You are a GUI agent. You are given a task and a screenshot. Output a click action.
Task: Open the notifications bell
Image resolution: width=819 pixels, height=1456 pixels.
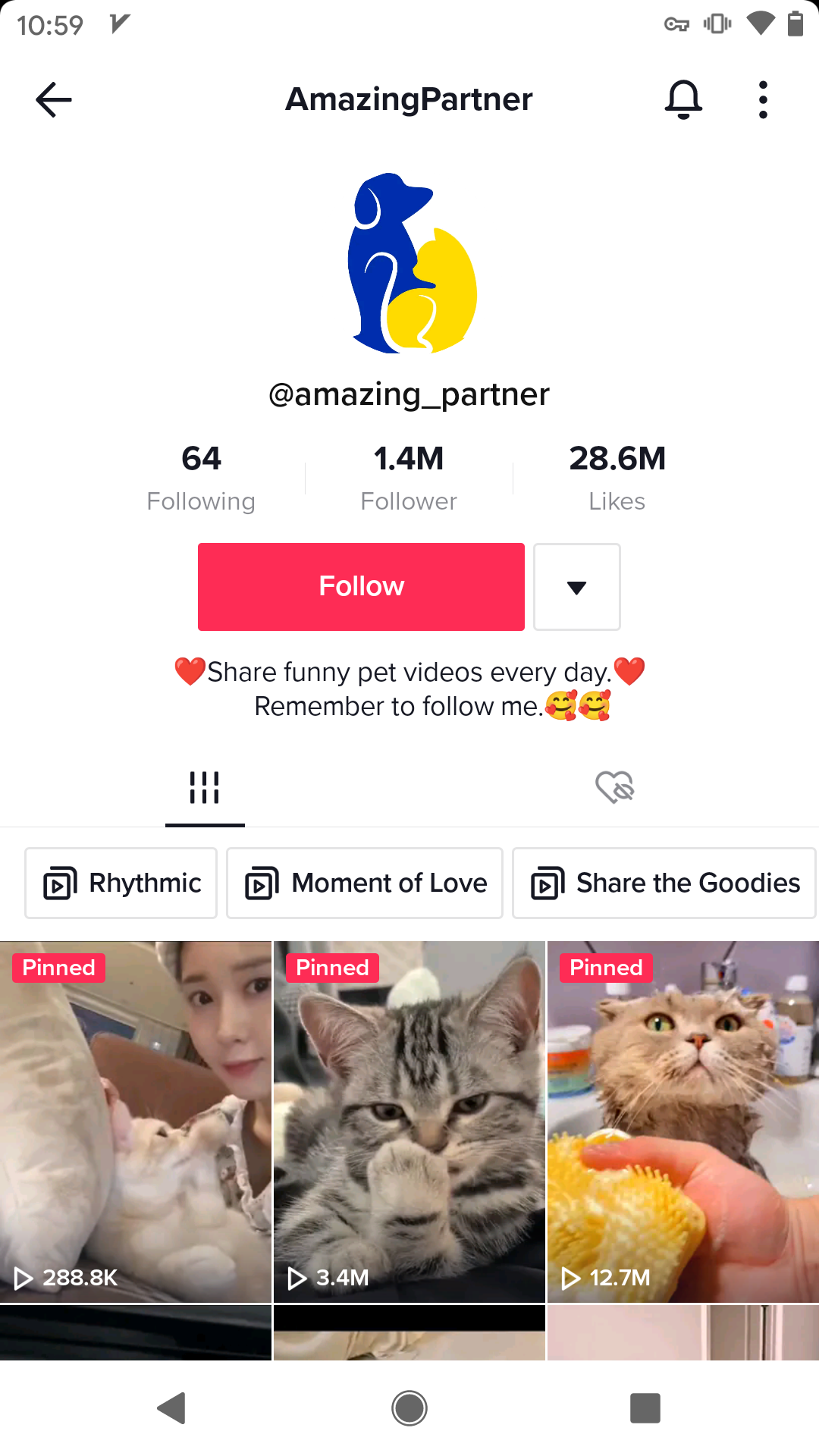click(x=683, y=99)
